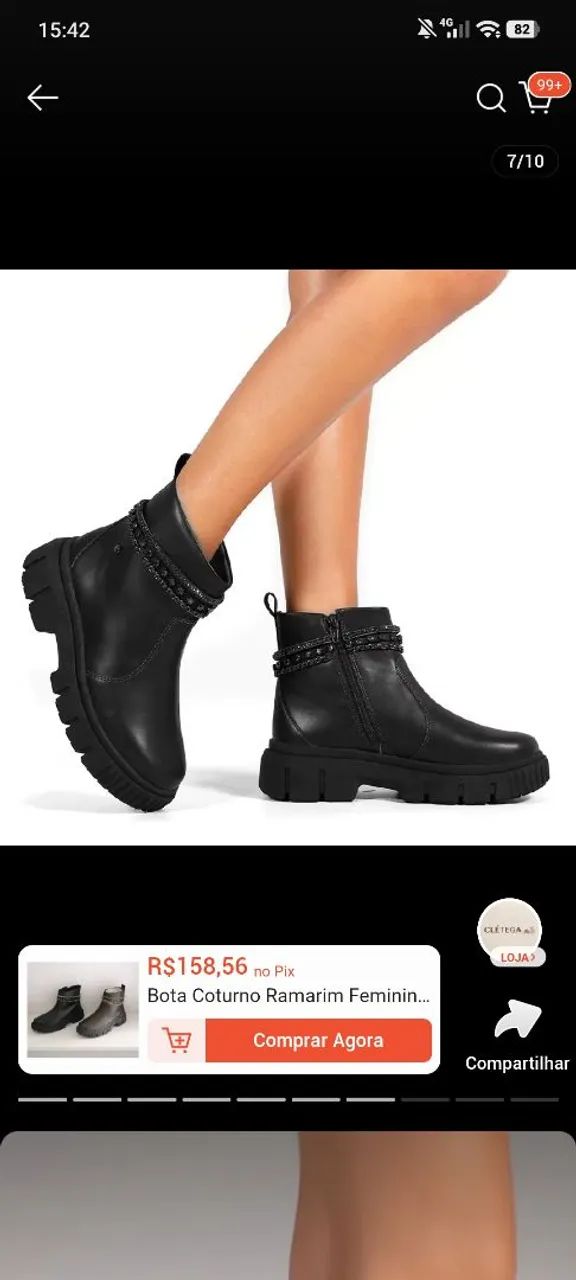Open the Bota Coturno Ramarim product card

point(229,1009)
